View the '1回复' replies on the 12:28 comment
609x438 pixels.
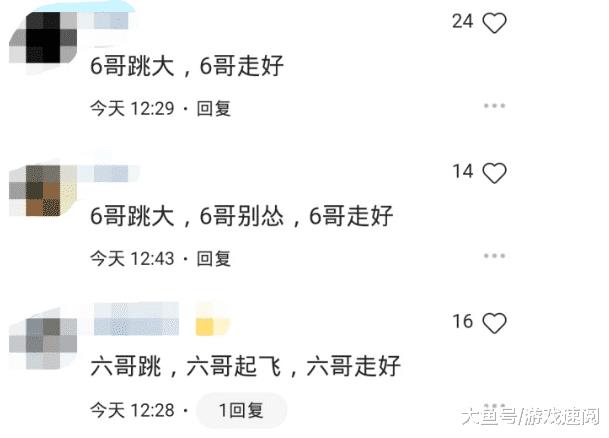pos(240,410)
